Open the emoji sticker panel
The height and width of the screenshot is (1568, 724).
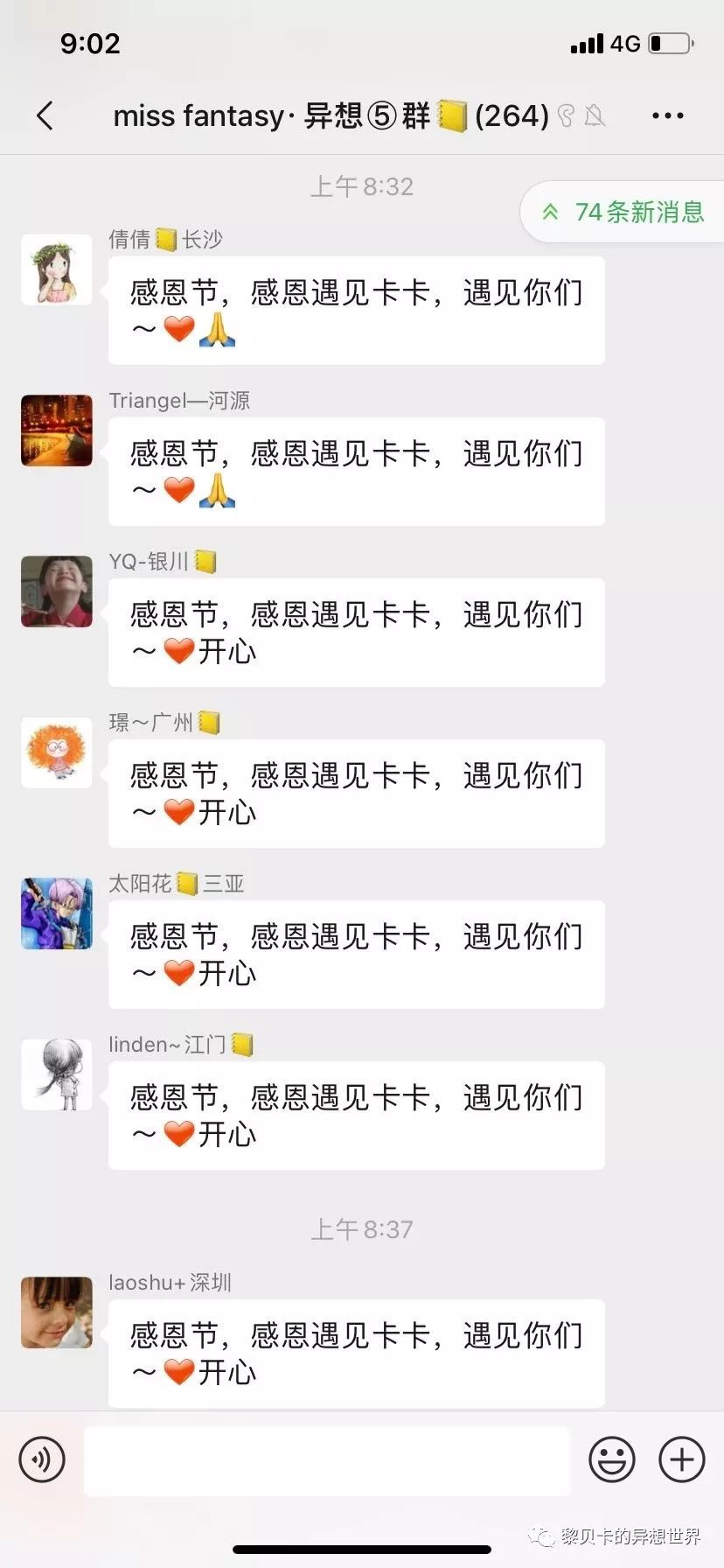[612, 1459]
